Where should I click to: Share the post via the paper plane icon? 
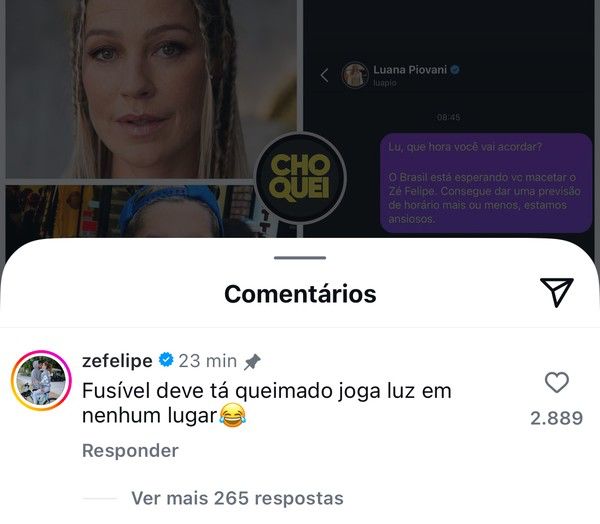(557, 291)
